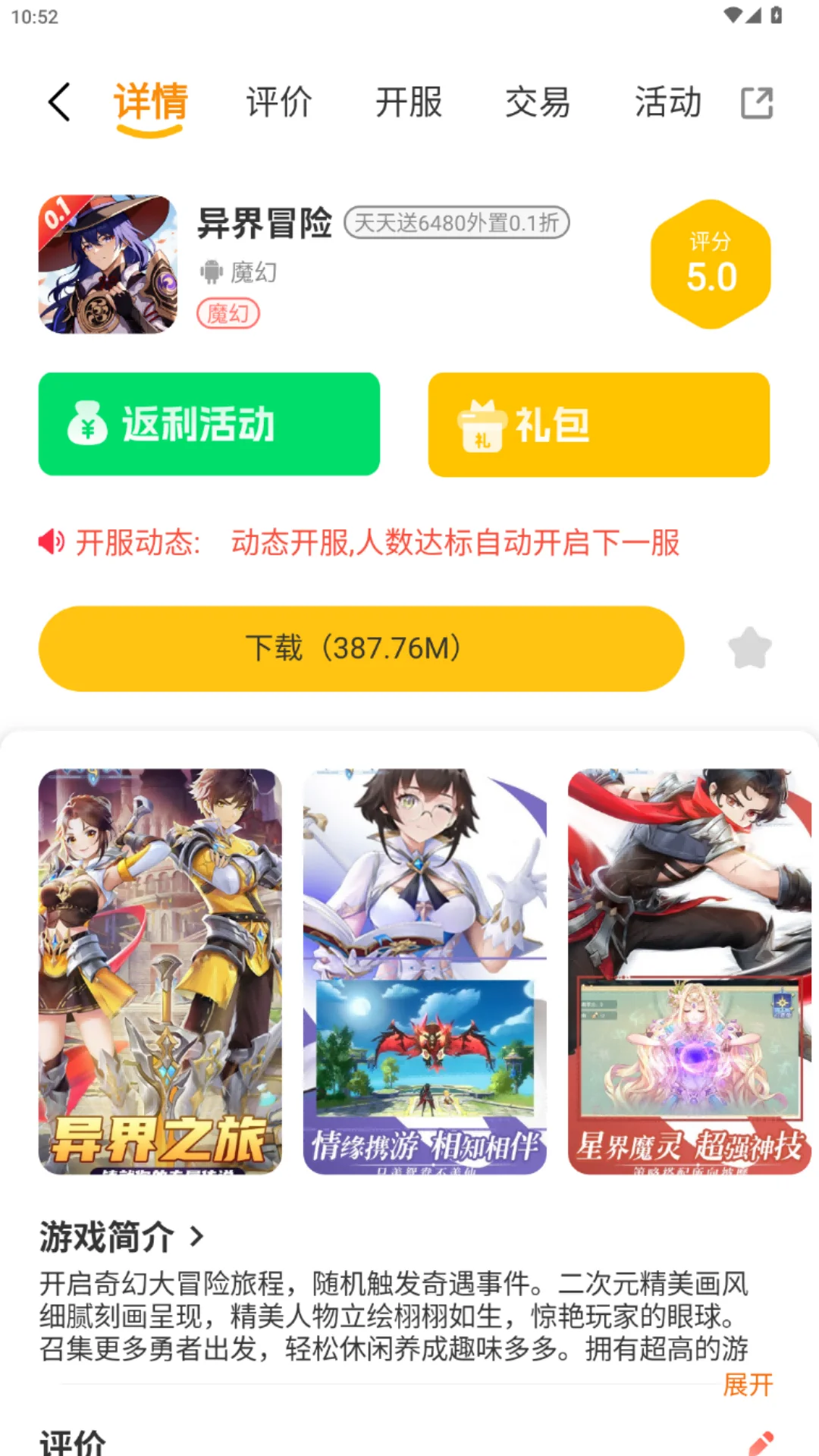Tap the back arrow to return

point(58,104)
